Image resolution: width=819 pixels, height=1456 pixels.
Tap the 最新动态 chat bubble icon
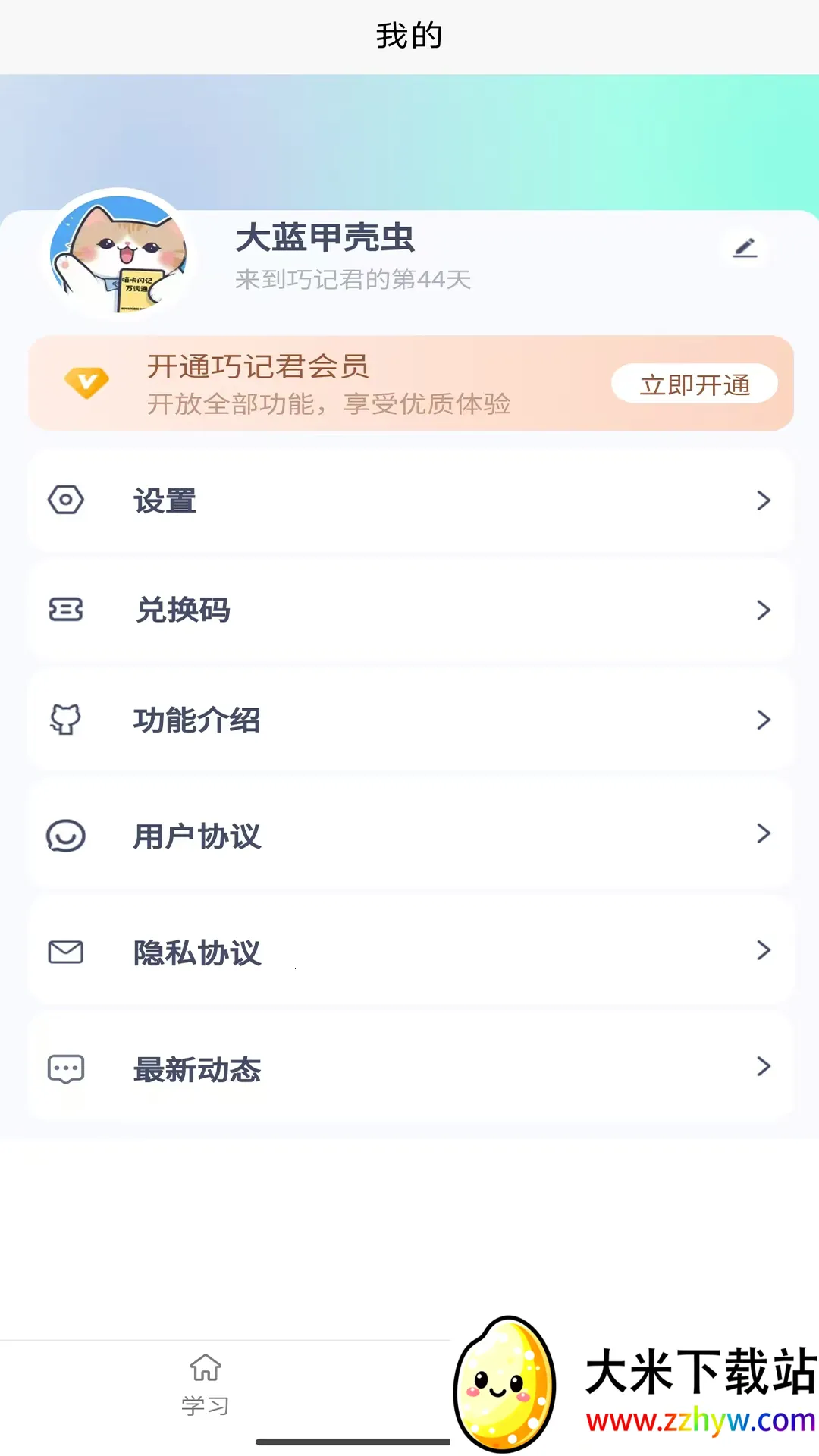tap(66, 1068)
